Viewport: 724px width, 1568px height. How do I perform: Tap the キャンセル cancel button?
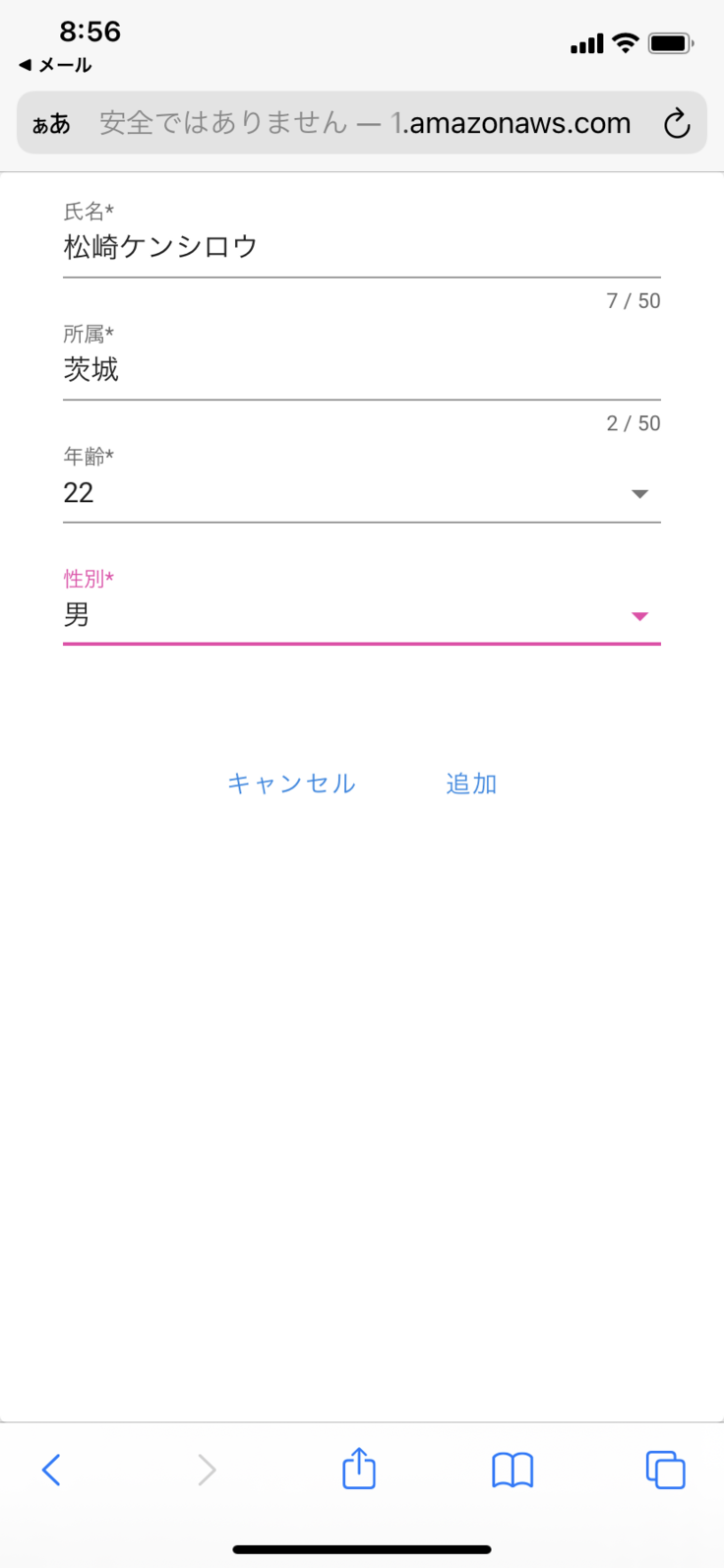coord(291,784)
